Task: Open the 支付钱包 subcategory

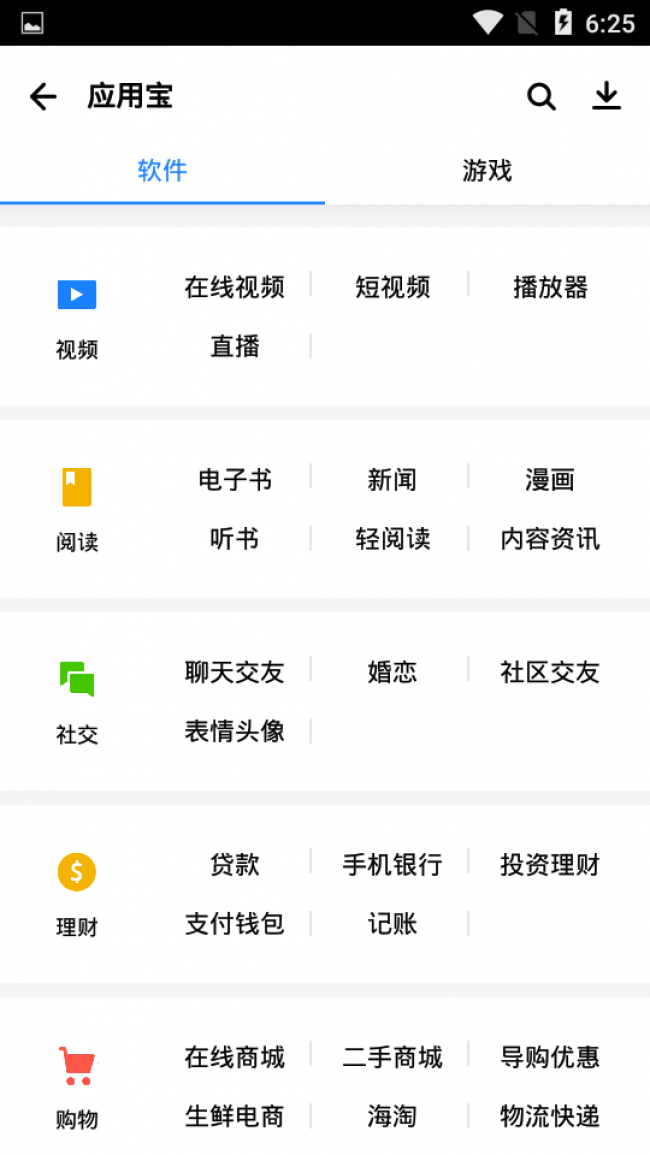Action: (234, 924)
